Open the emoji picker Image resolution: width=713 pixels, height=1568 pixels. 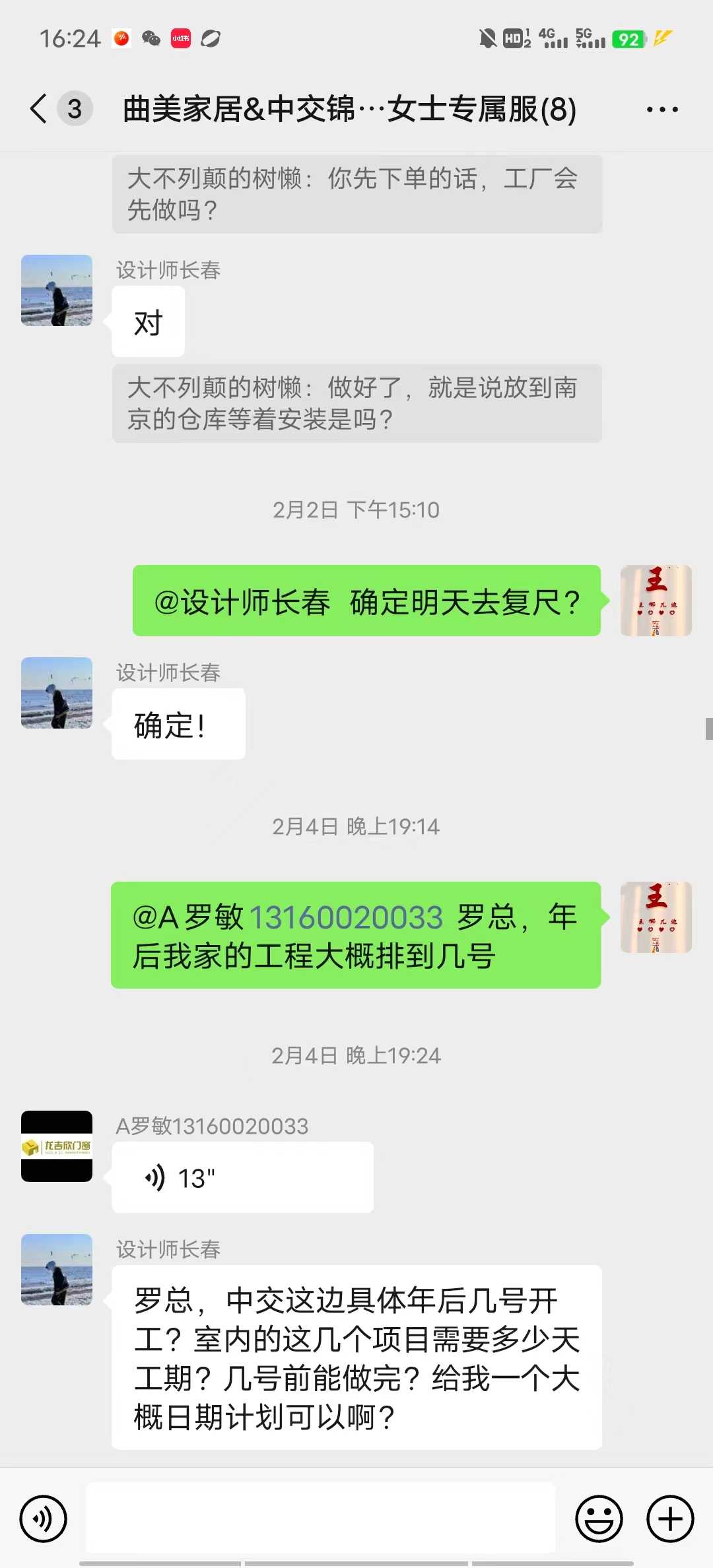click(x=599, y=1519)
